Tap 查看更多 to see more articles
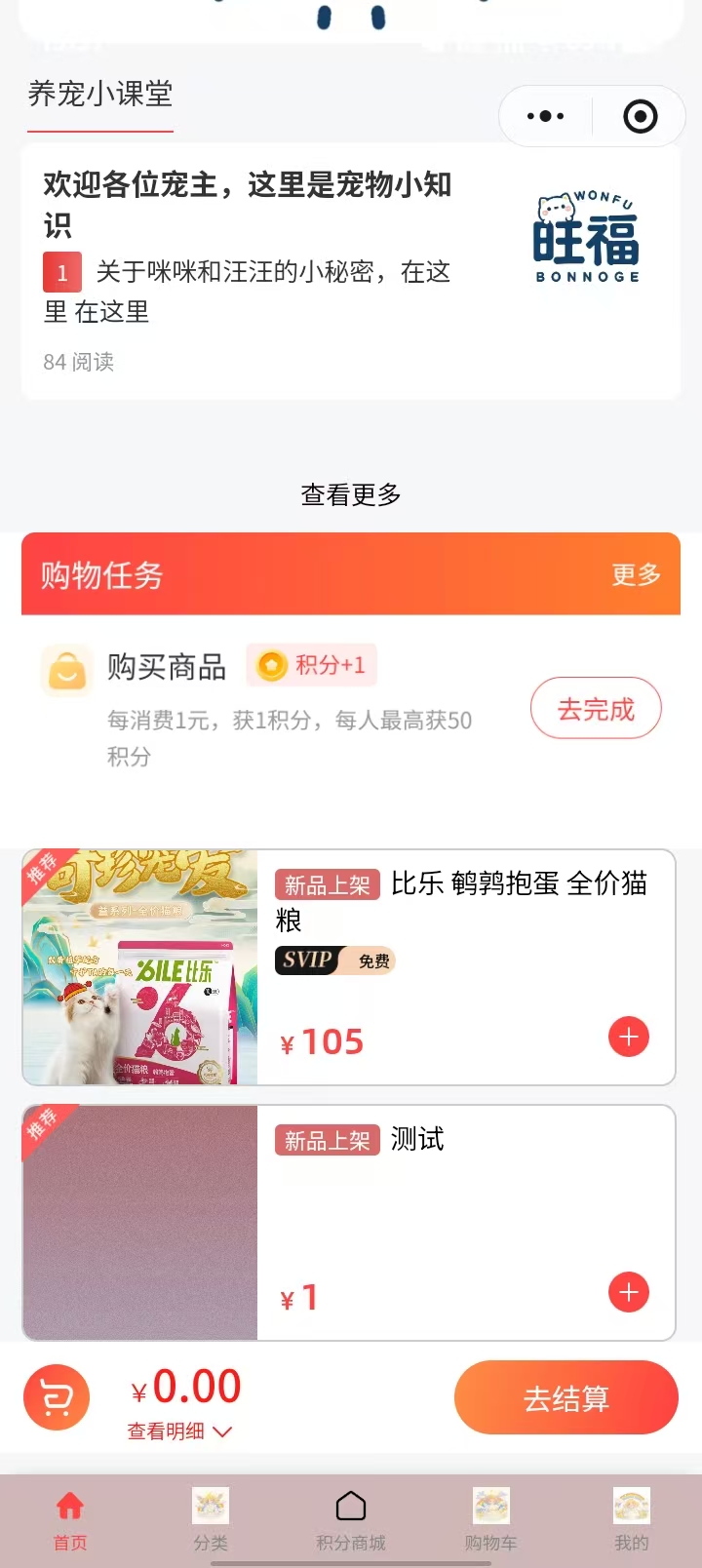The image size is (702, 1568). [x=351, y=495]
